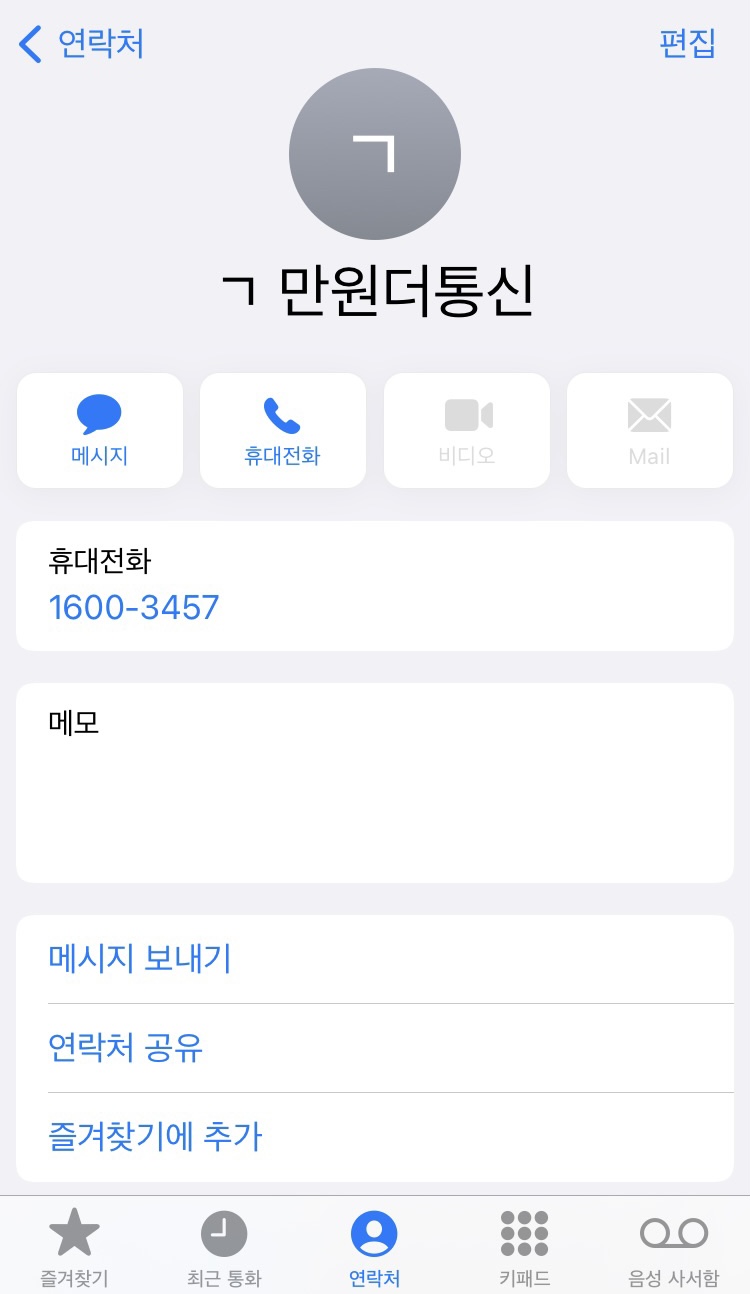The width and height of the screenshot is (750, 1294).
Task: Open the 음성 사서함 tab
Action: tap(673, 1247)
